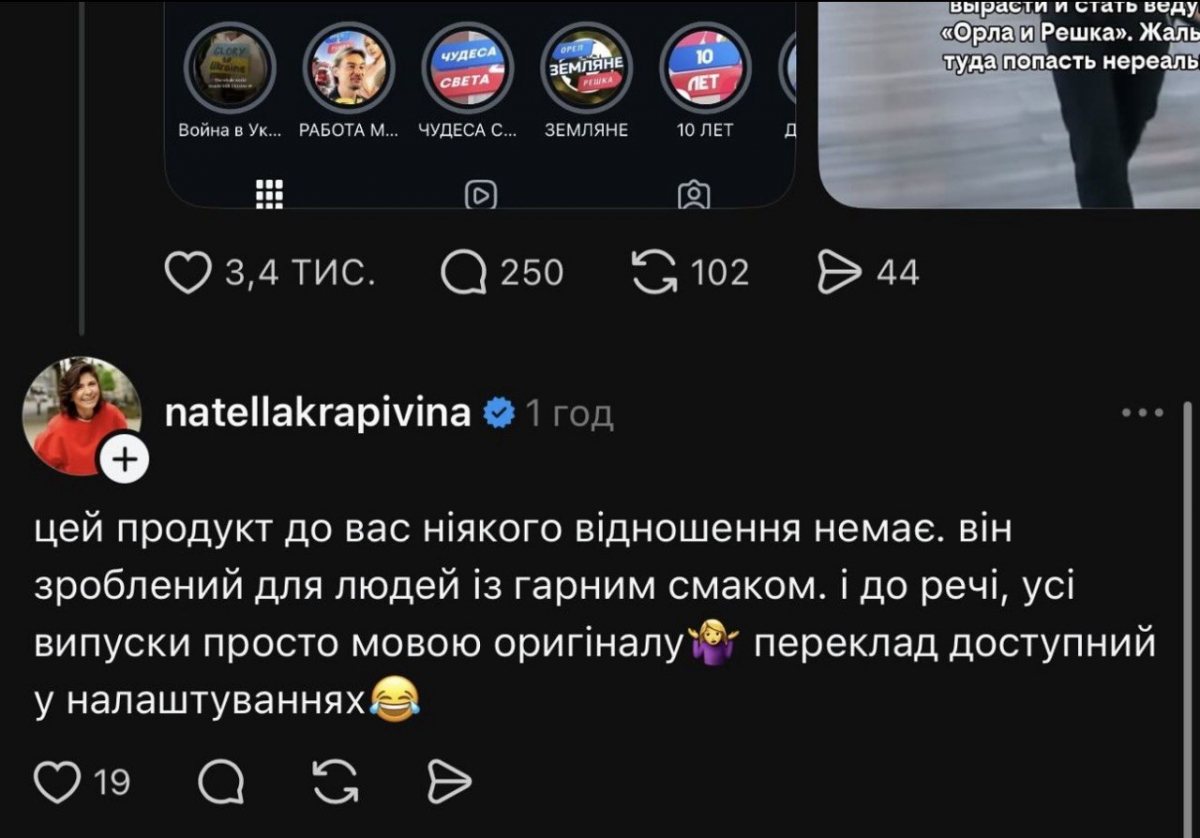
Task: Share the post with 44 shares
Action: (840, 272)
